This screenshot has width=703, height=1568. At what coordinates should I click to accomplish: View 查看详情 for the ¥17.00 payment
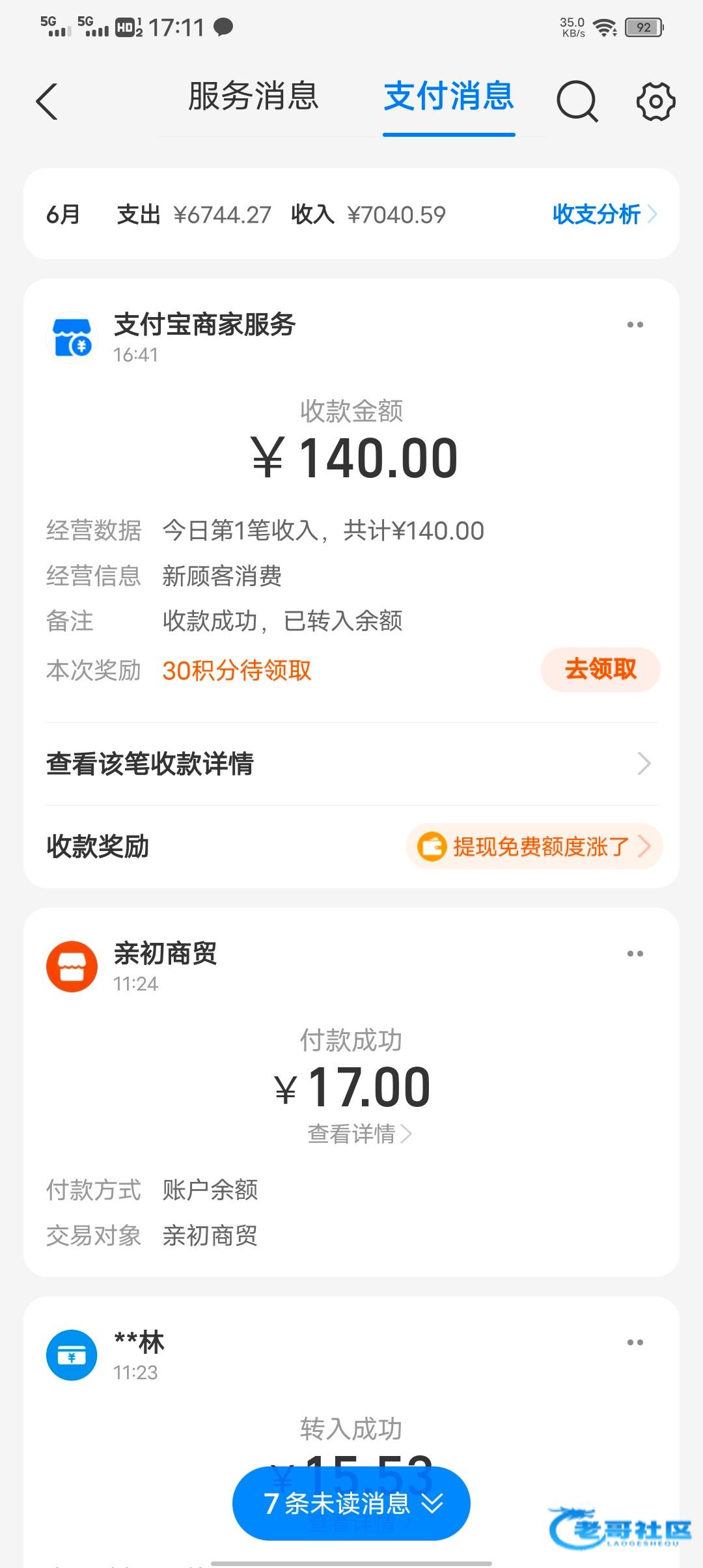[359, 1134]
